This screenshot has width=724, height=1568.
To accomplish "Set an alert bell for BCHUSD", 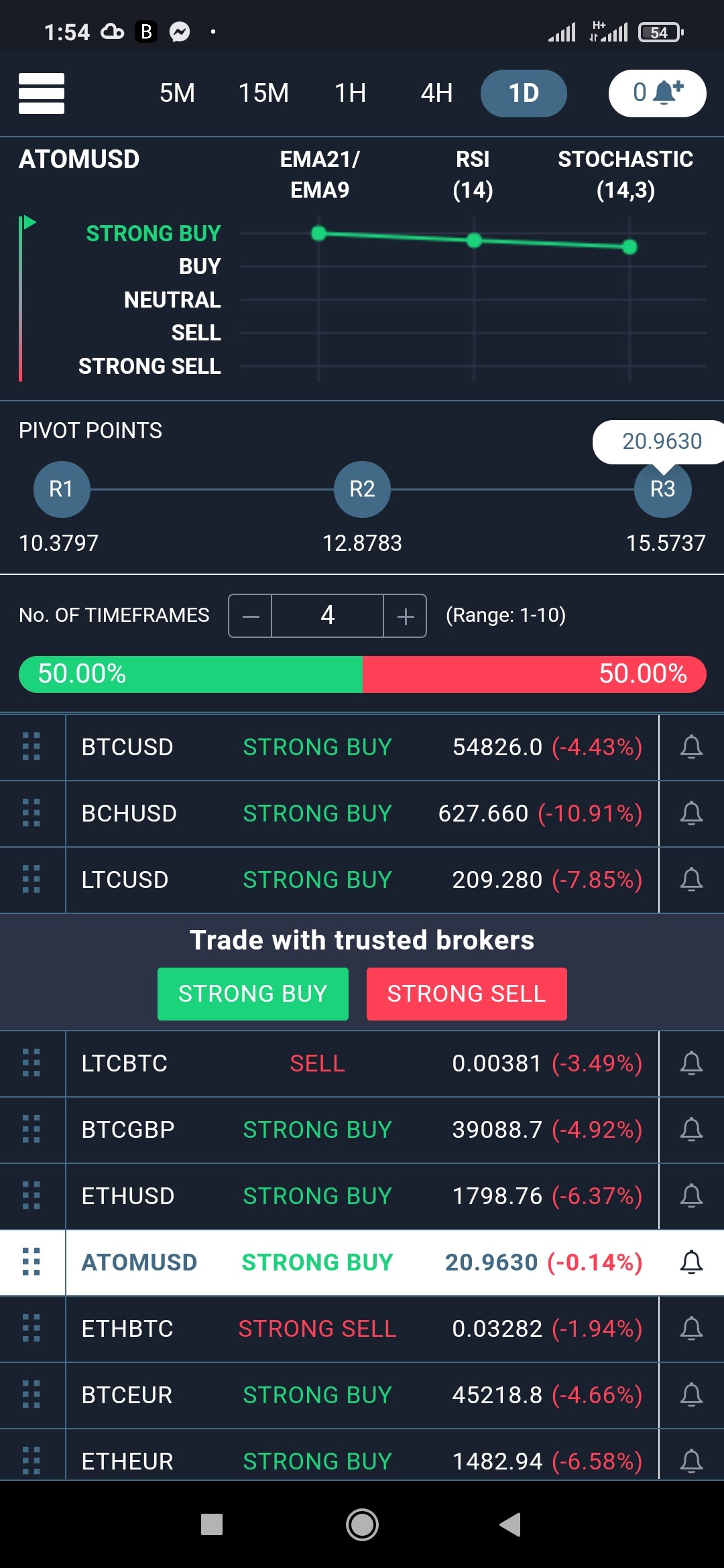I will point(691,813).
